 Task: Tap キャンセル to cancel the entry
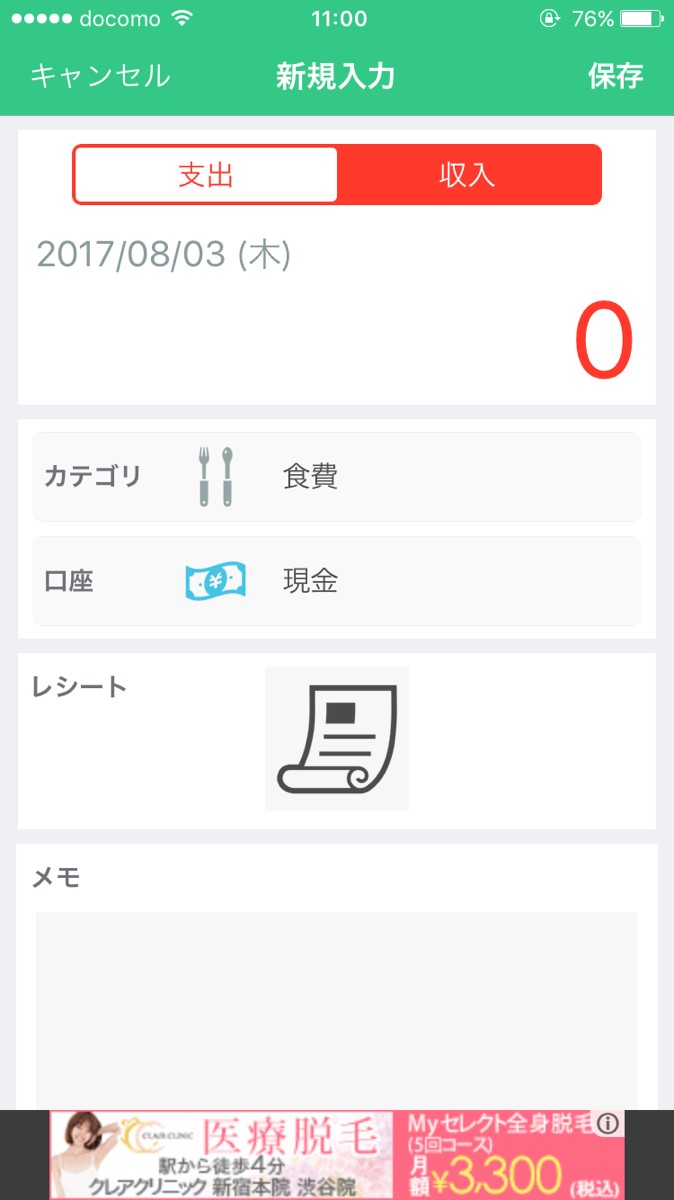point(100,76)
